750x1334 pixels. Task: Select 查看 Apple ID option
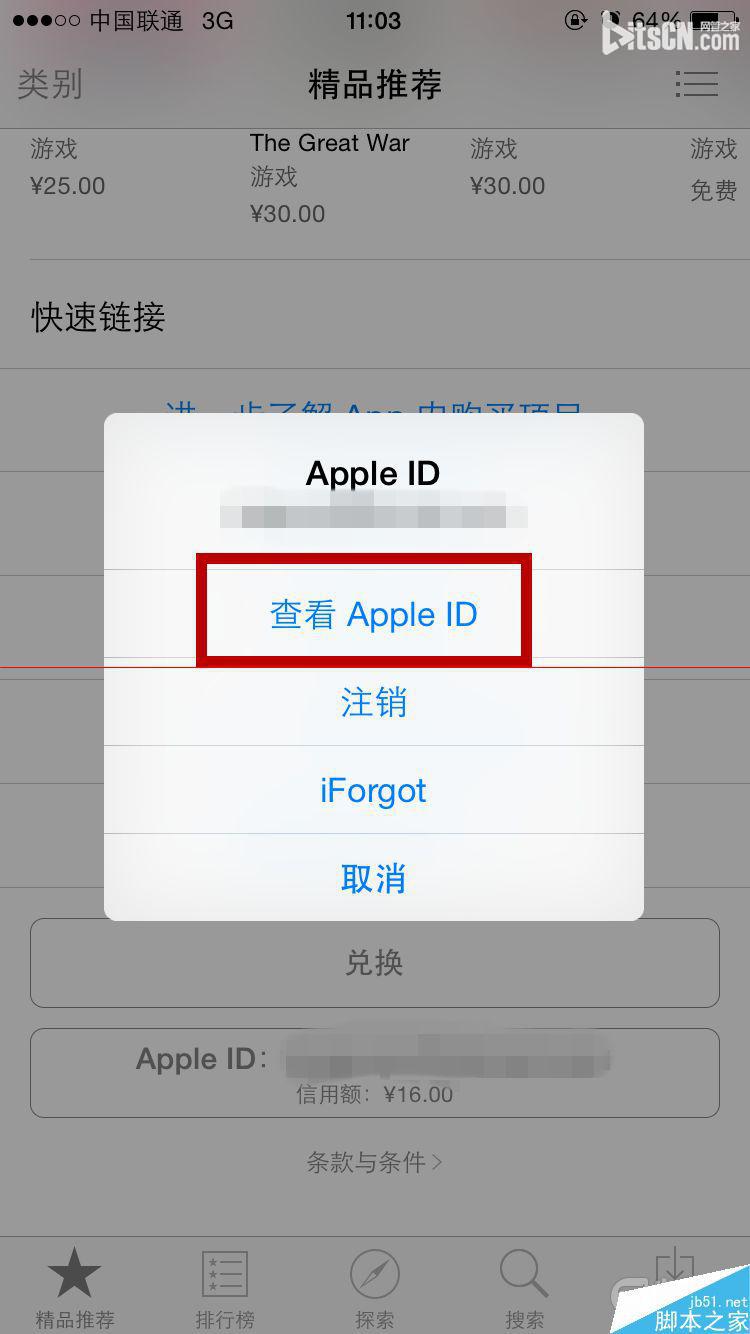click(x=373, y=614)
